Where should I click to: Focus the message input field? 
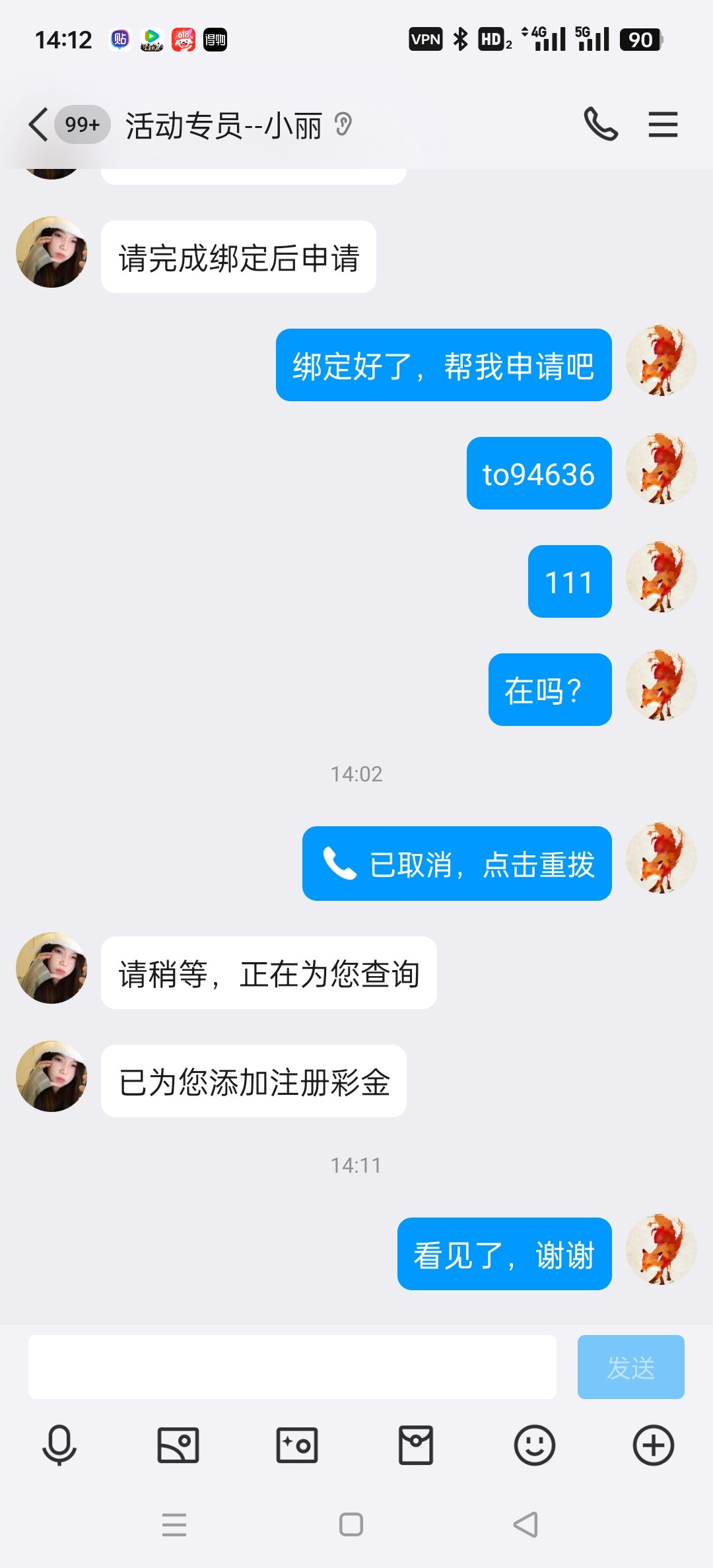pos(292,1367)
